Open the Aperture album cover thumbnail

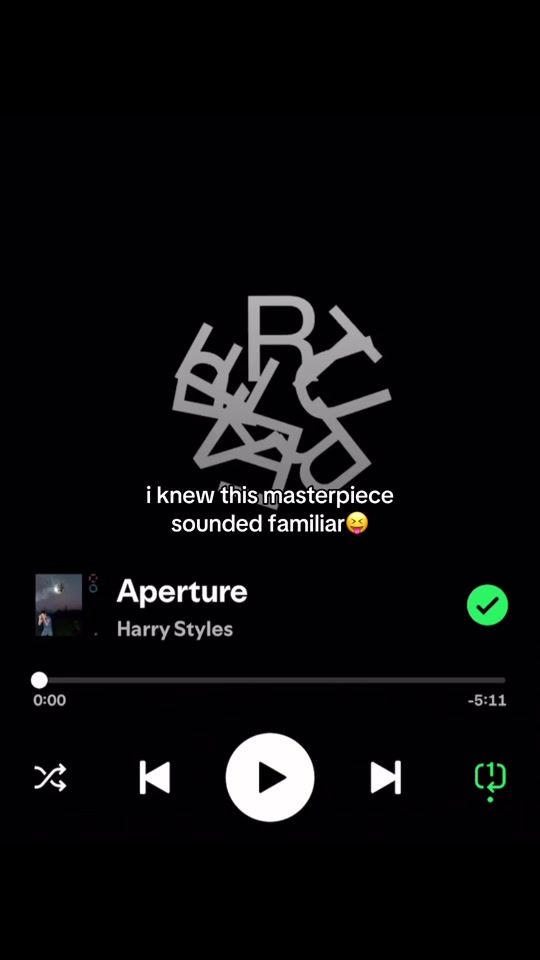59,605
